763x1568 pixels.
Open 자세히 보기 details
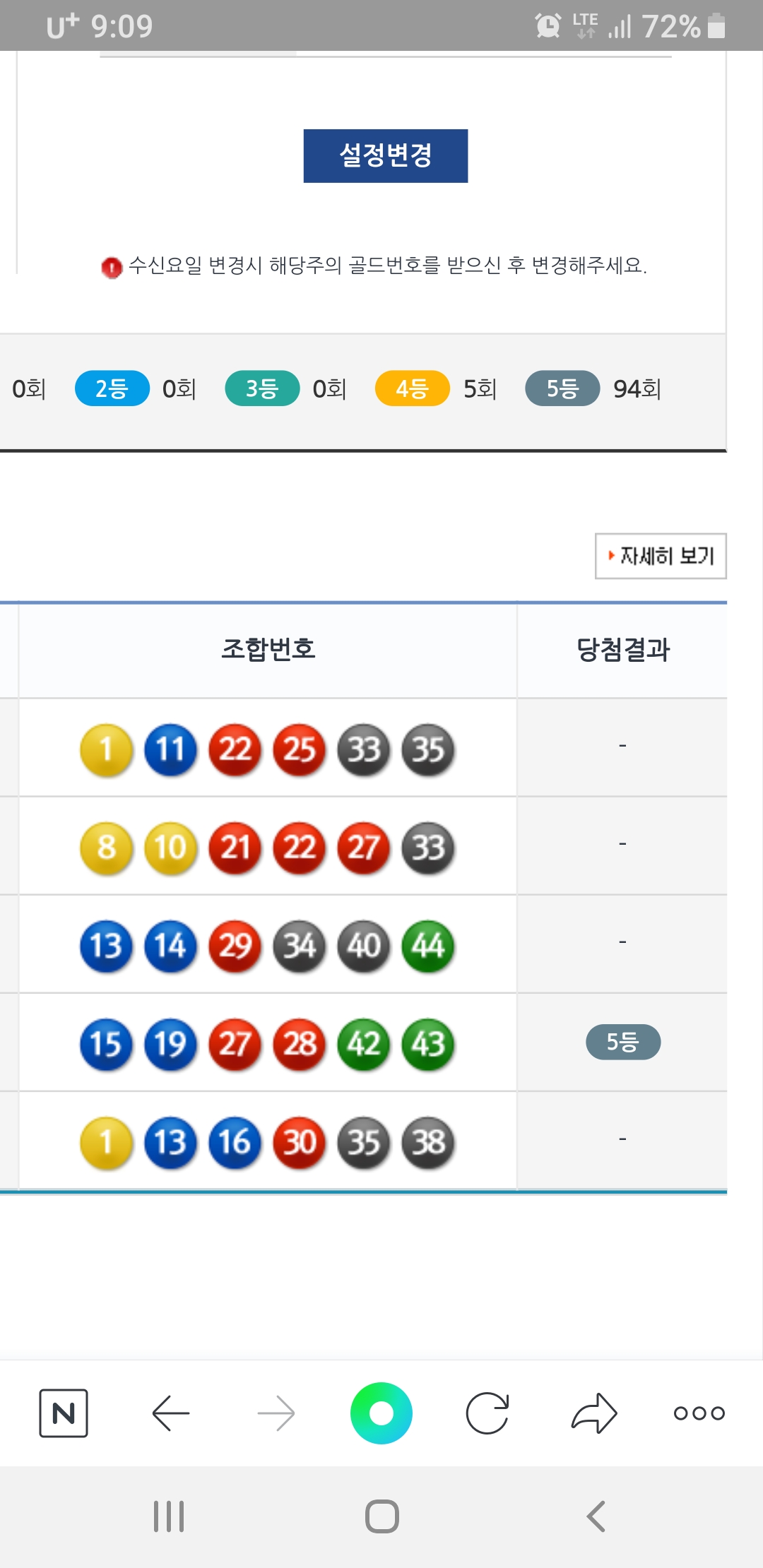661,556
